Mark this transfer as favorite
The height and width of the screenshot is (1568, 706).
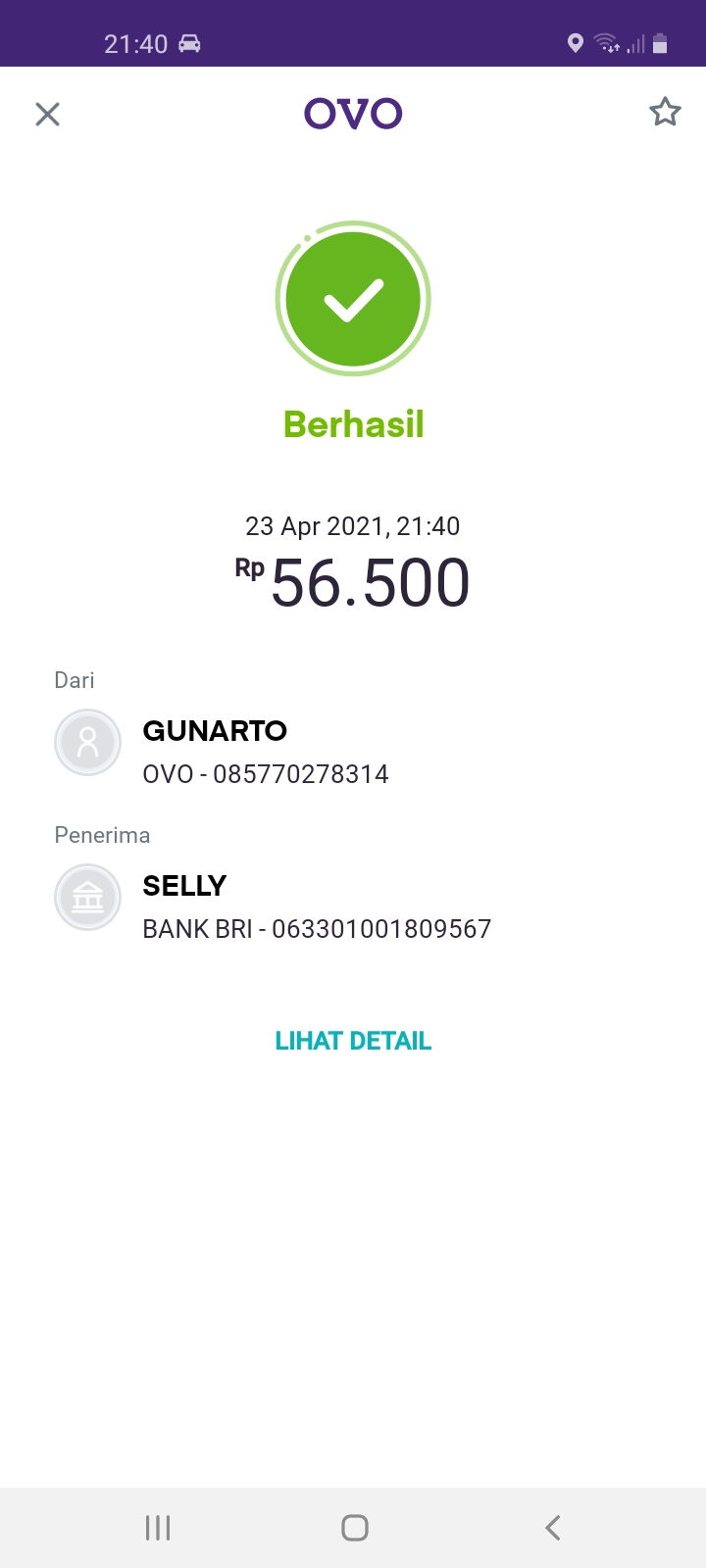(x=665, y=113)
